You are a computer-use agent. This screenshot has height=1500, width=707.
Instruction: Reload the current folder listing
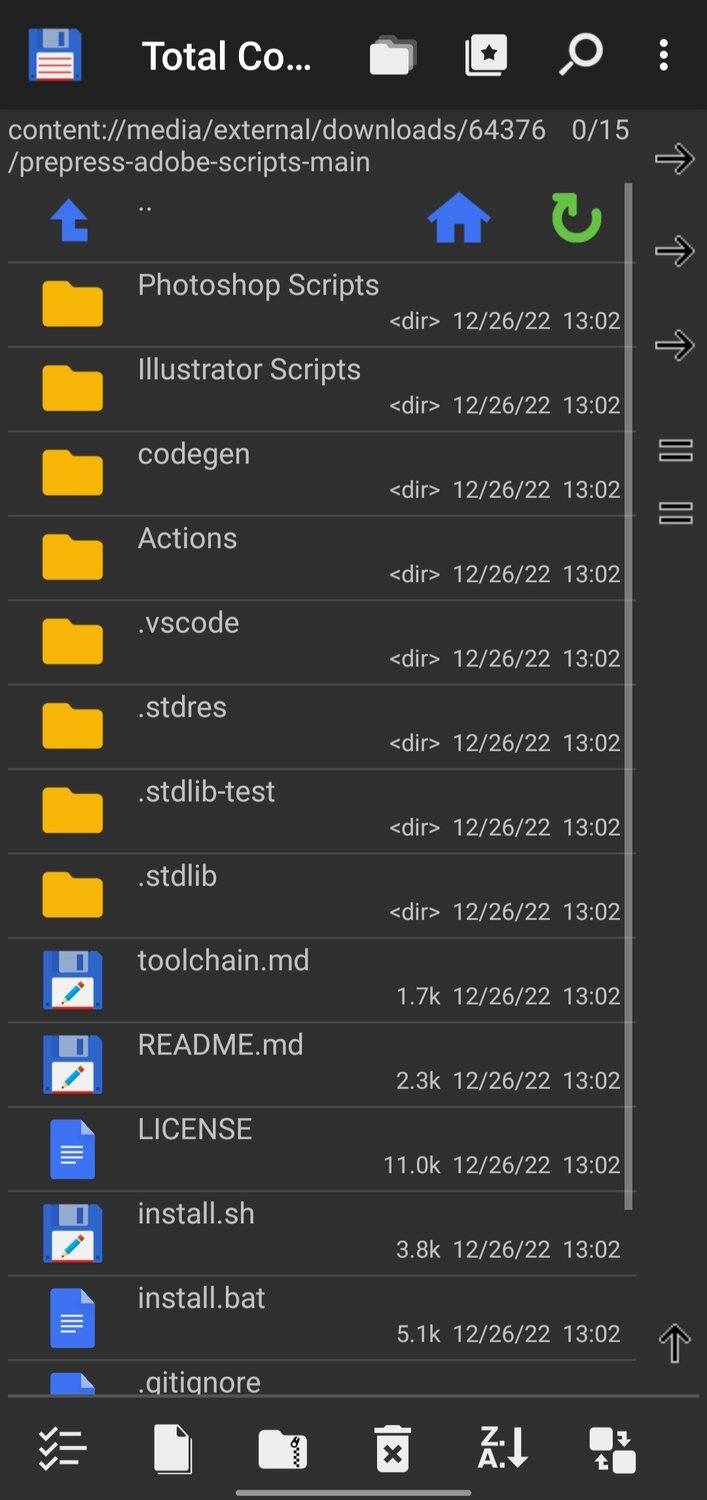[x=576, y=220]
